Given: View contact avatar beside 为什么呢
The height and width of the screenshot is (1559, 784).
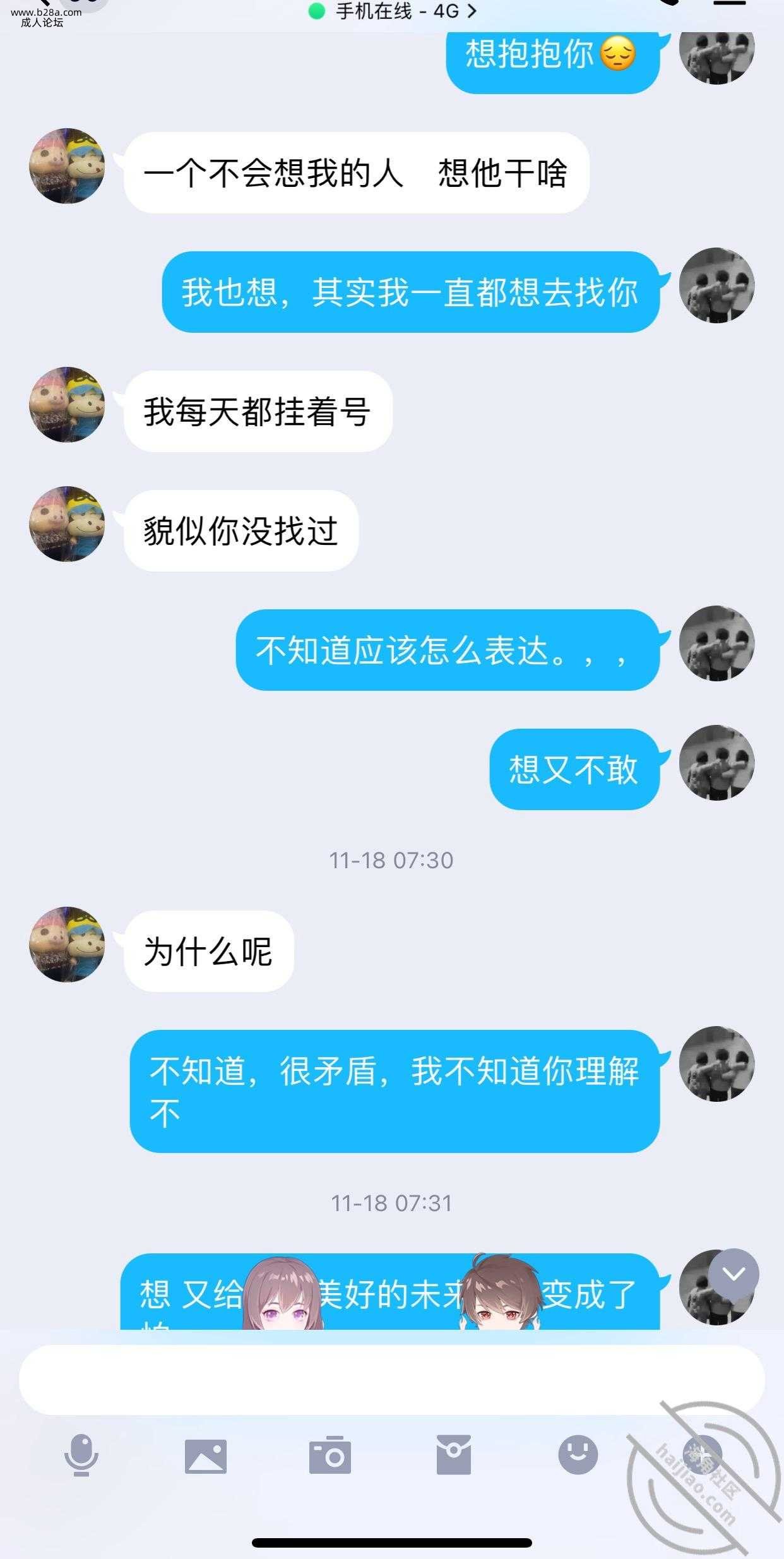Looking at the screenshot, I should pos(67,945).
